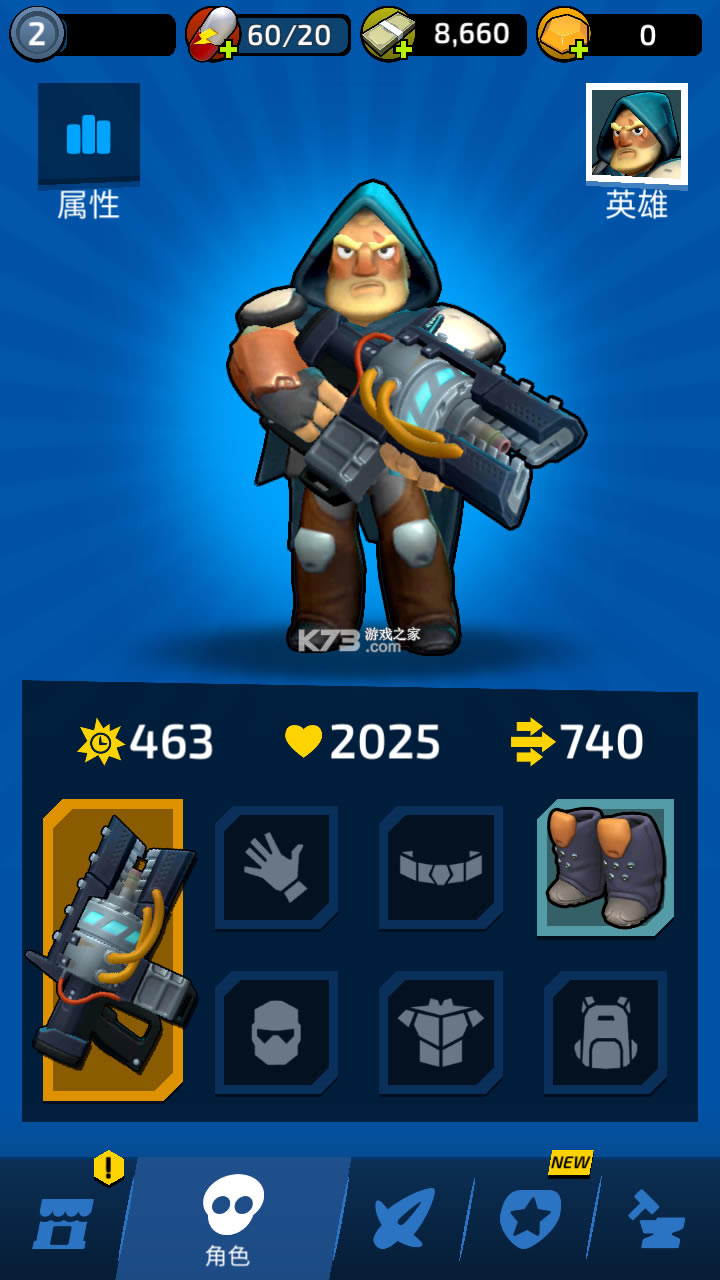Image resolution: width=720 pixels, height=1280 pixels.
Task: Open the empty gloves slot
Action: pos(277,868)
